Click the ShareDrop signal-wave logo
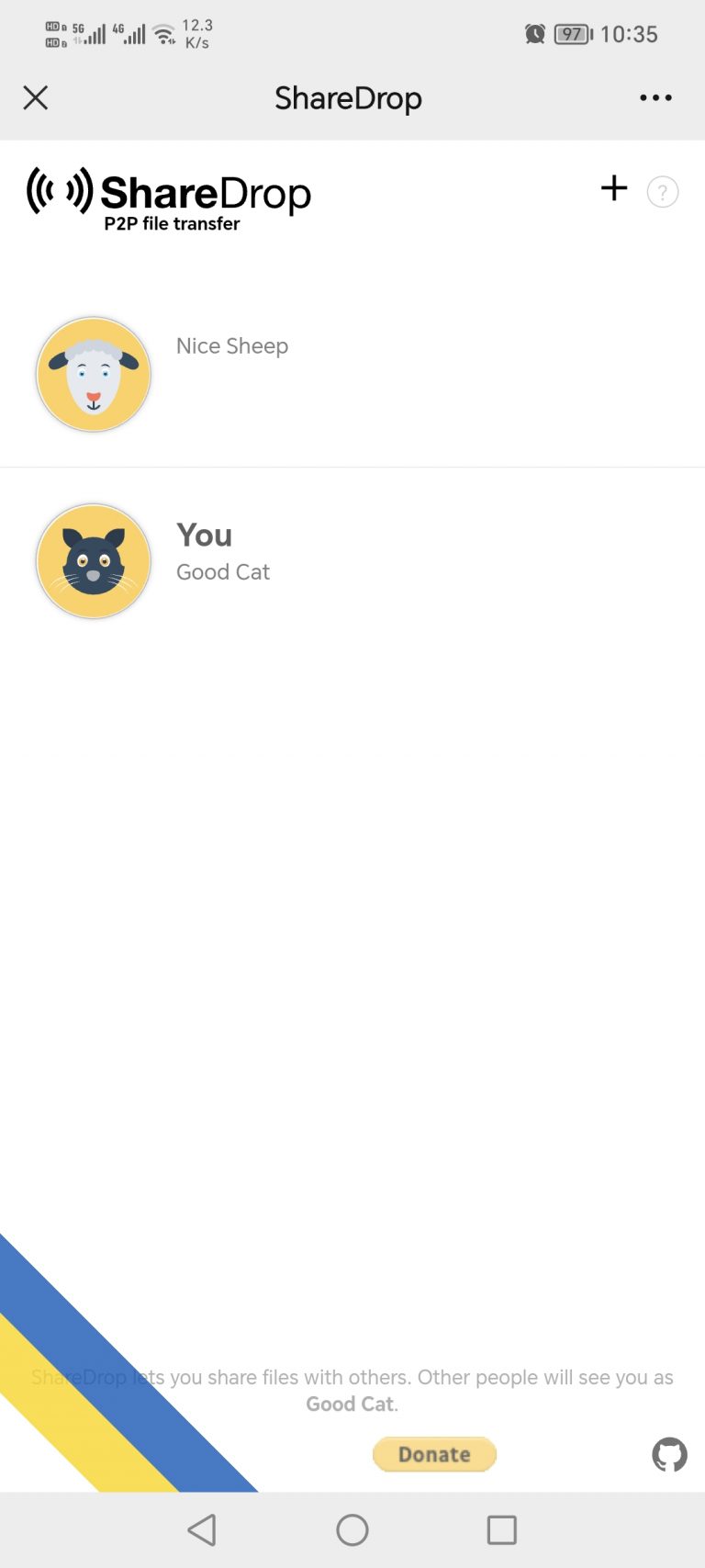This screenshot has width=705, height=1568. 59,190
